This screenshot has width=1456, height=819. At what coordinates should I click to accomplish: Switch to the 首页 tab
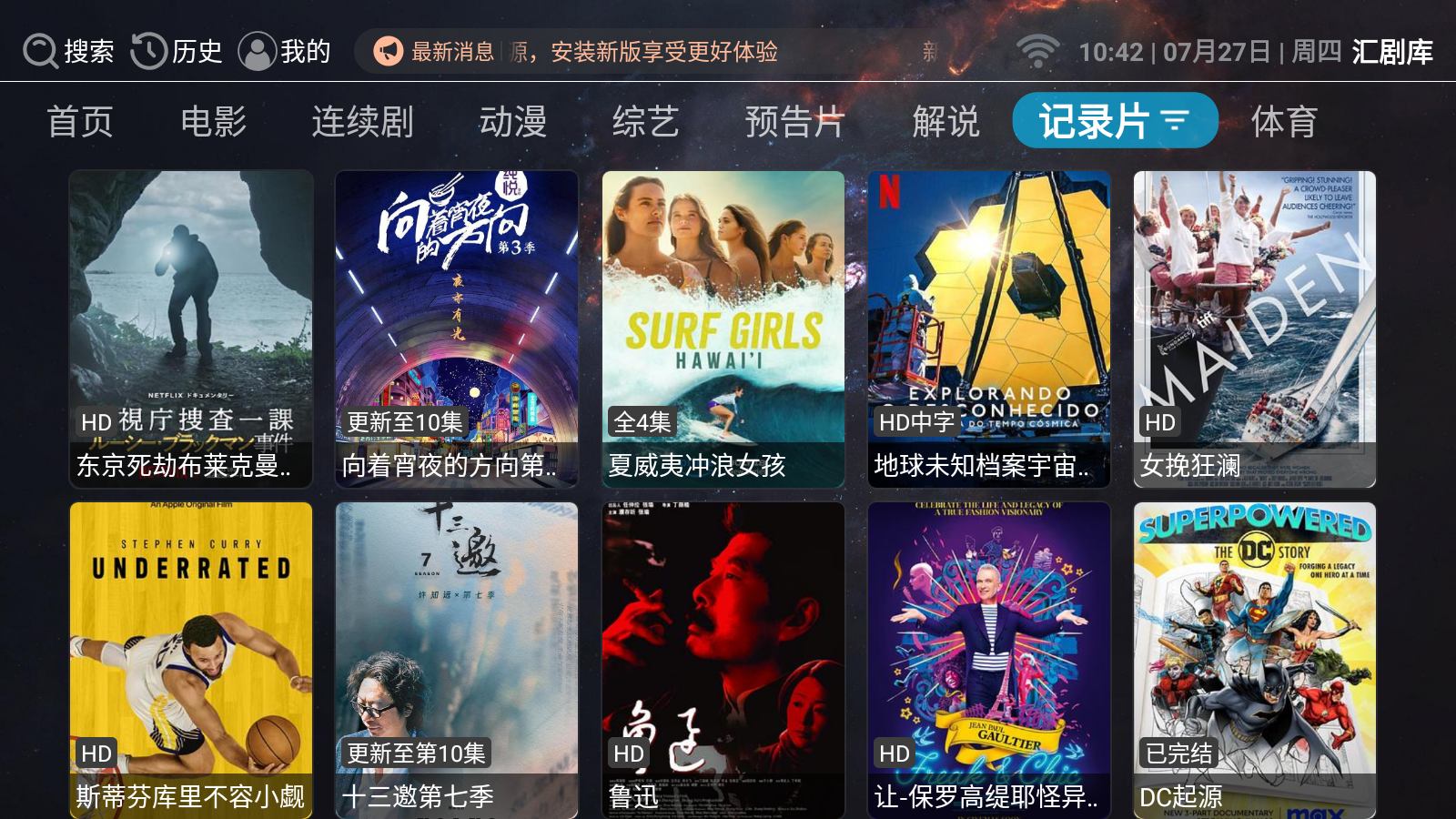tap(80, 121)
